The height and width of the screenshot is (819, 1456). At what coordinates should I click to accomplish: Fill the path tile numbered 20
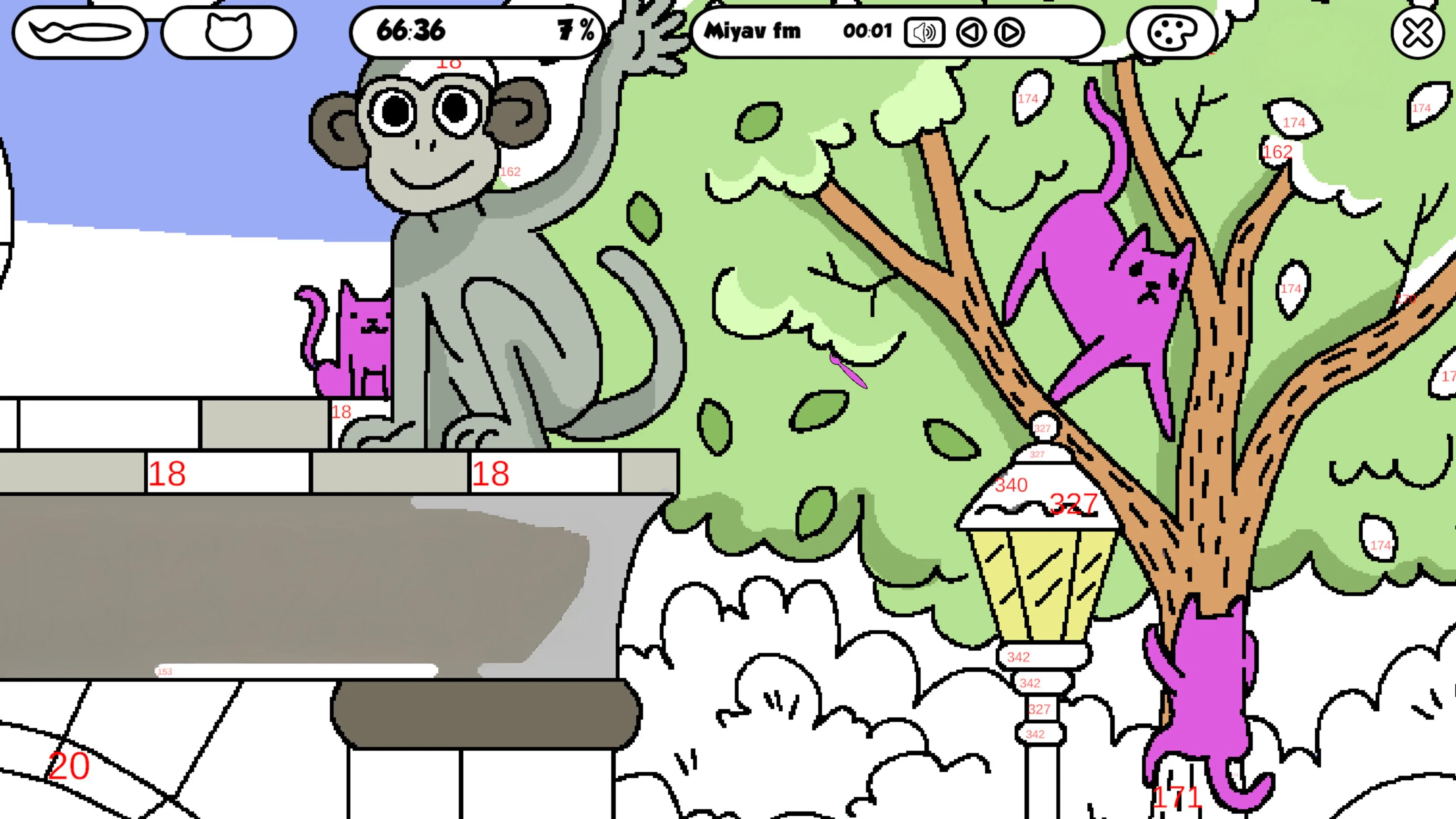(68, 766)
